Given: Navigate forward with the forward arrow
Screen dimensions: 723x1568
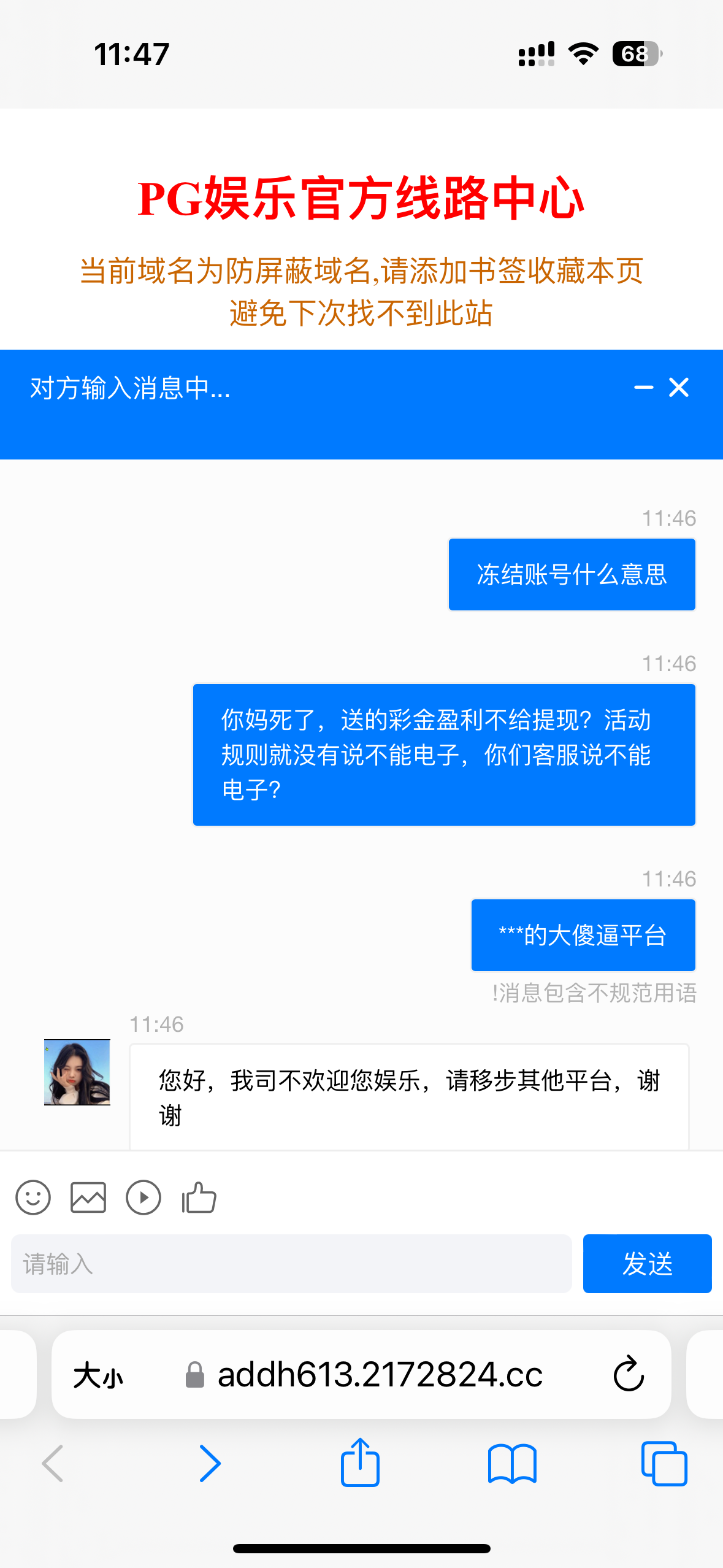Looking at the screenshot, I should [x=210, y=1462].
